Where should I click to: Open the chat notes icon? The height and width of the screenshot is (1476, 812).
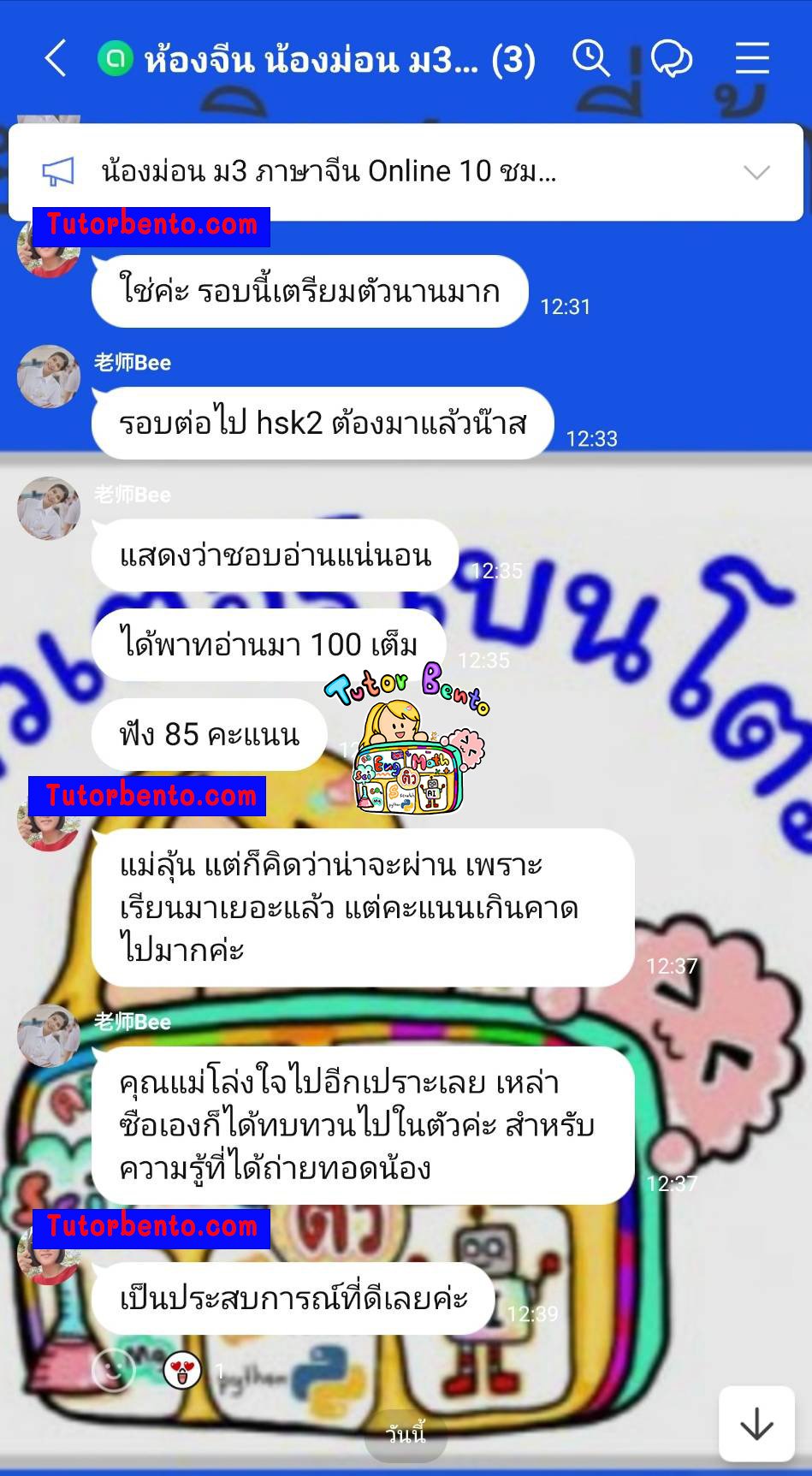click(x=672, y=59)
